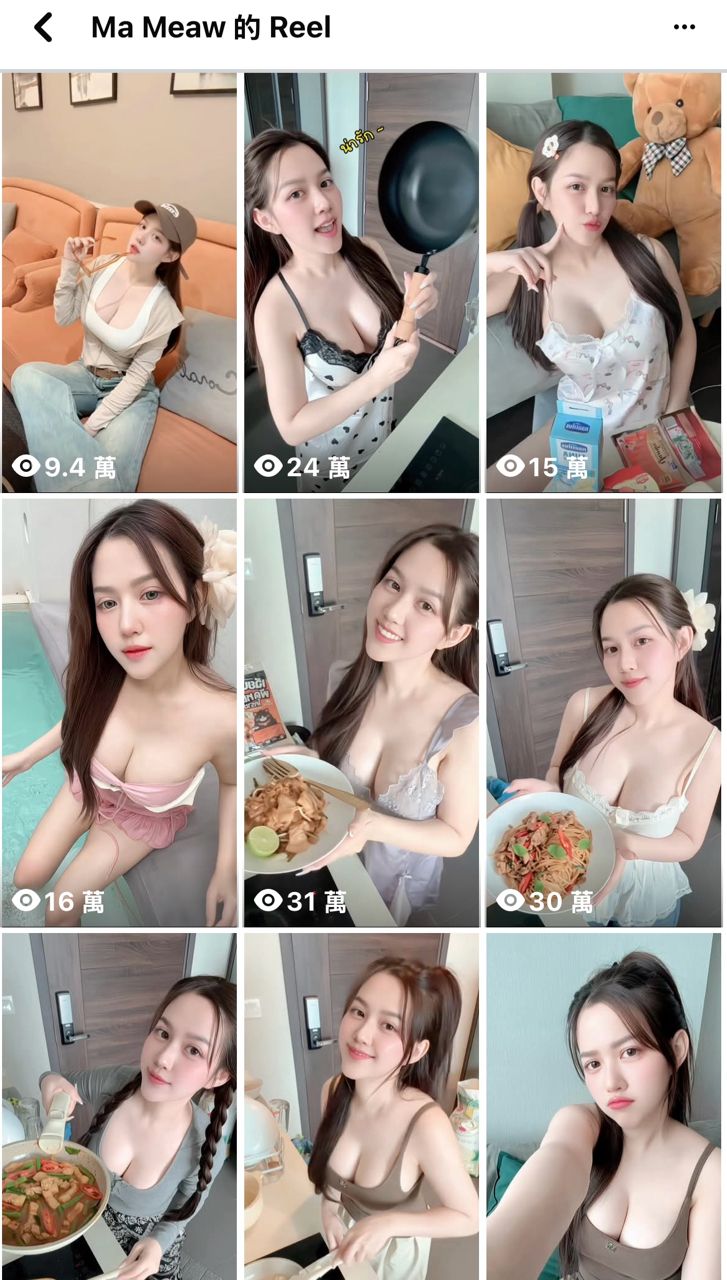The height and width of the screenshot is (1280, 727).
Task: Go back from Ma Meaw's Reel page
Action: click(43, 27)
